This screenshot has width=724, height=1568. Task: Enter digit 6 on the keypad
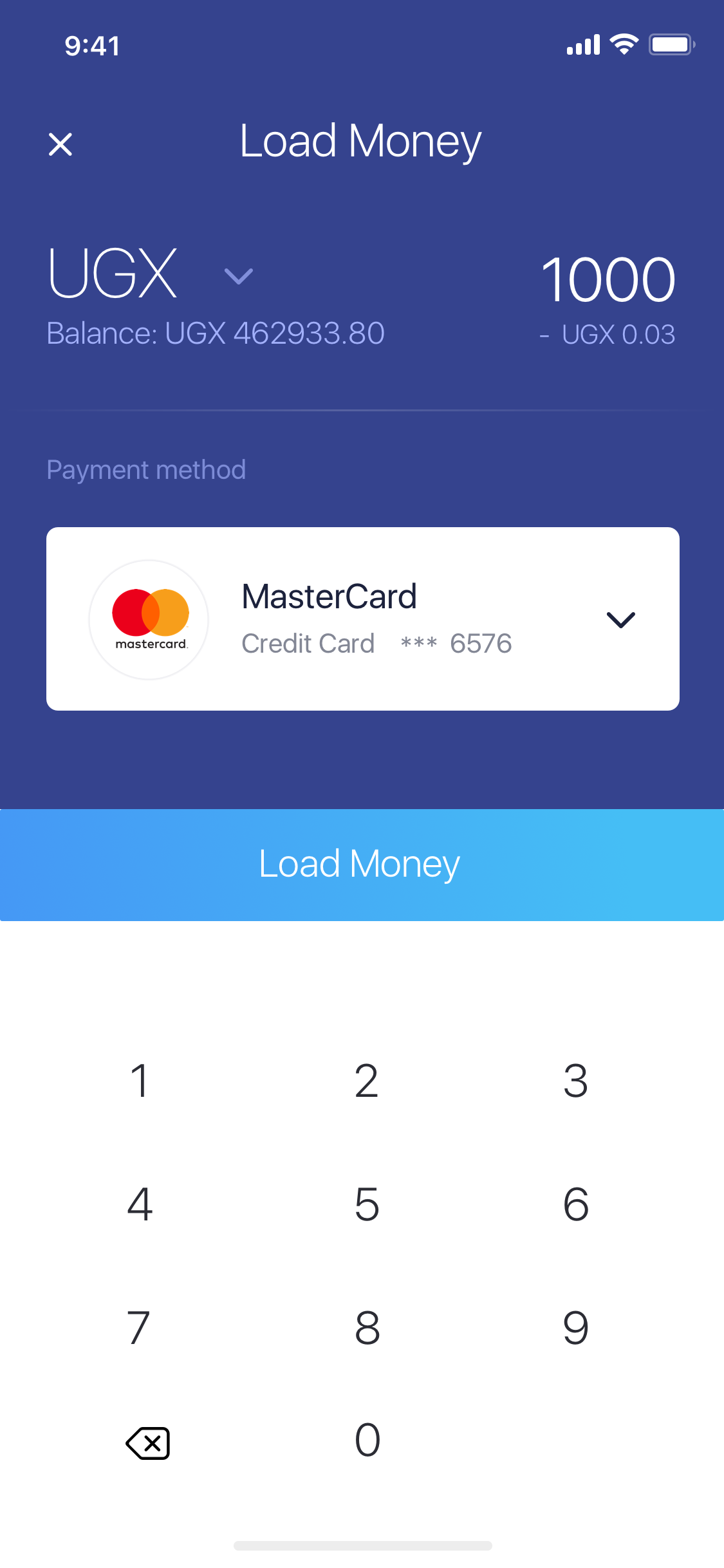pos(575,1204)
